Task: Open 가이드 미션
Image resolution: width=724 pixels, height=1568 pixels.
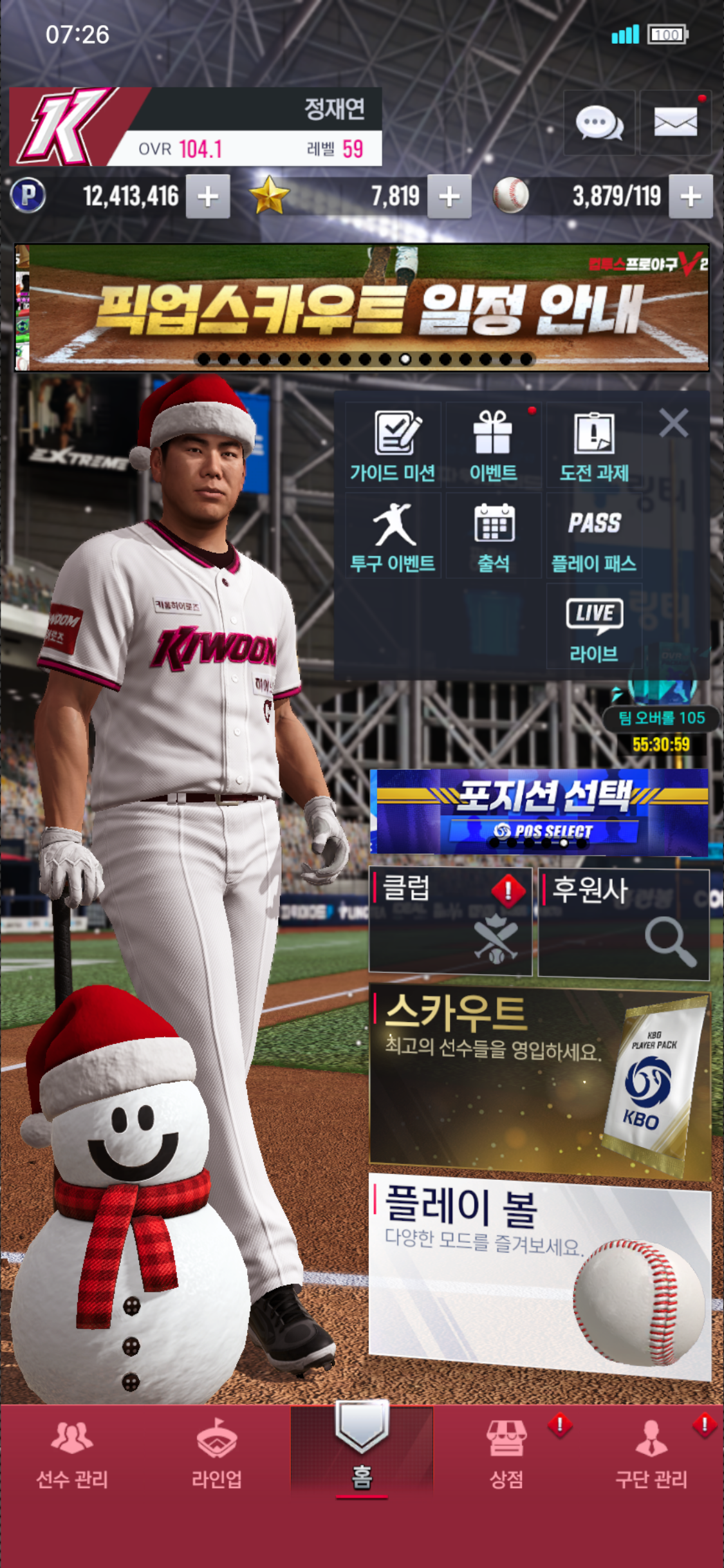Action: coord(393,445)
